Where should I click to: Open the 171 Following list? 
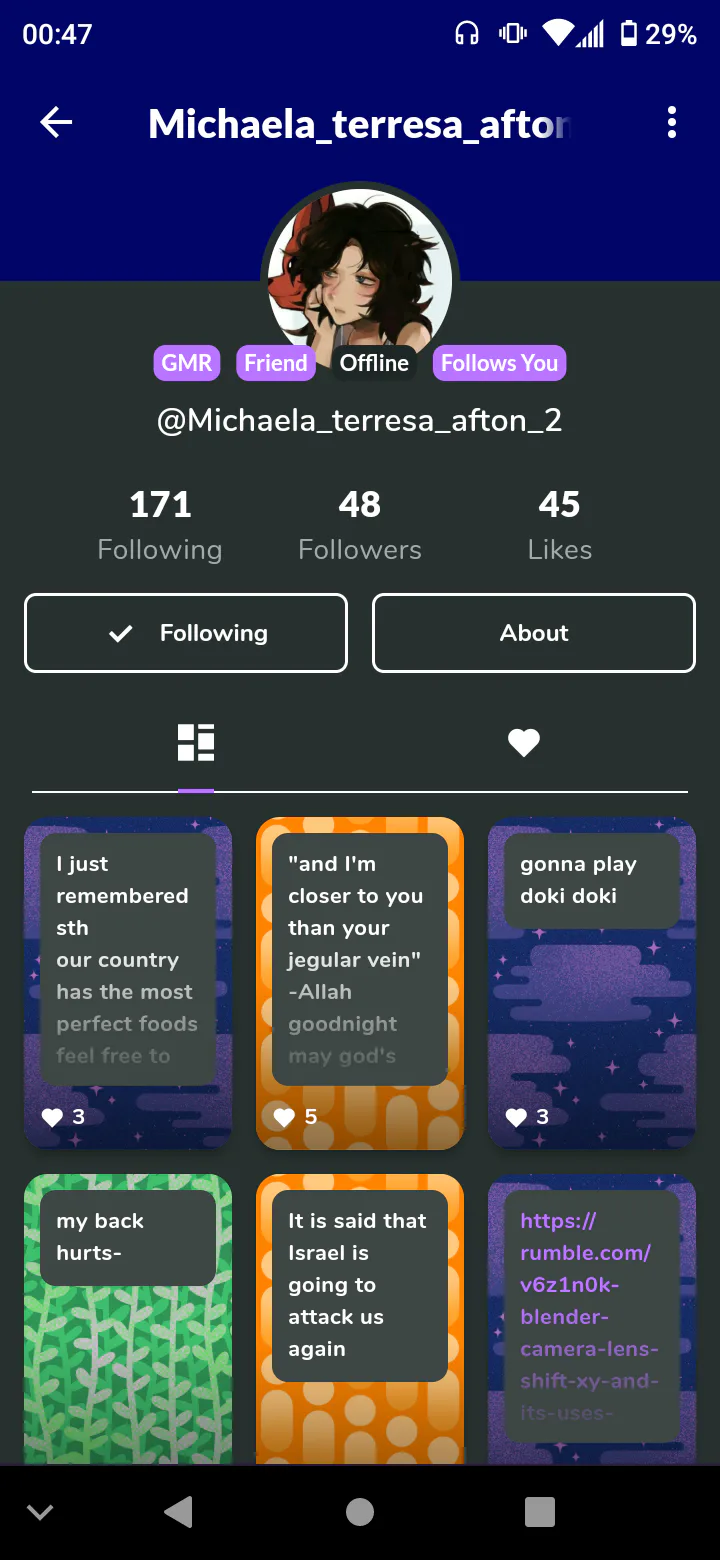[x=160, y=526]
